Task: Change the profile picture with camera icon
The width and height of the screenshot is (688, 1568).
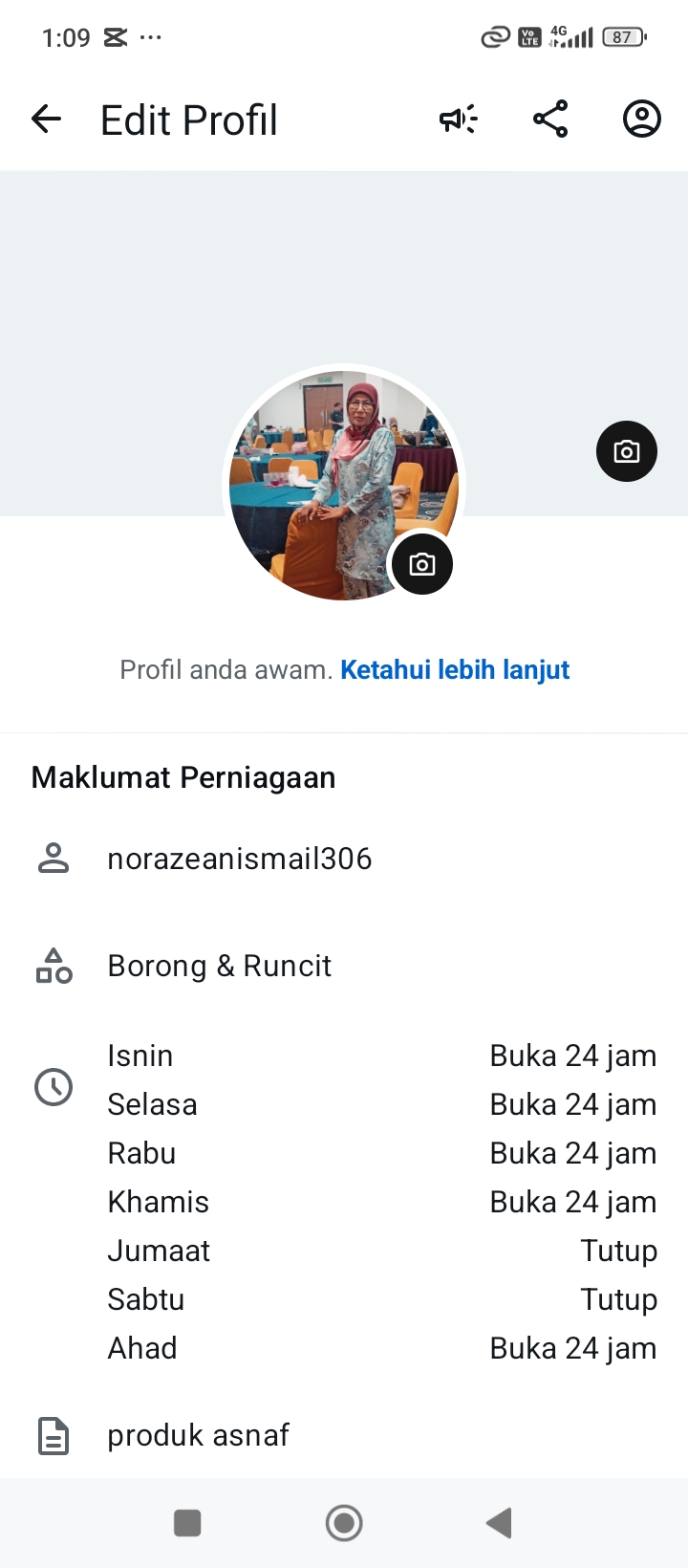Action: point(421,564)
